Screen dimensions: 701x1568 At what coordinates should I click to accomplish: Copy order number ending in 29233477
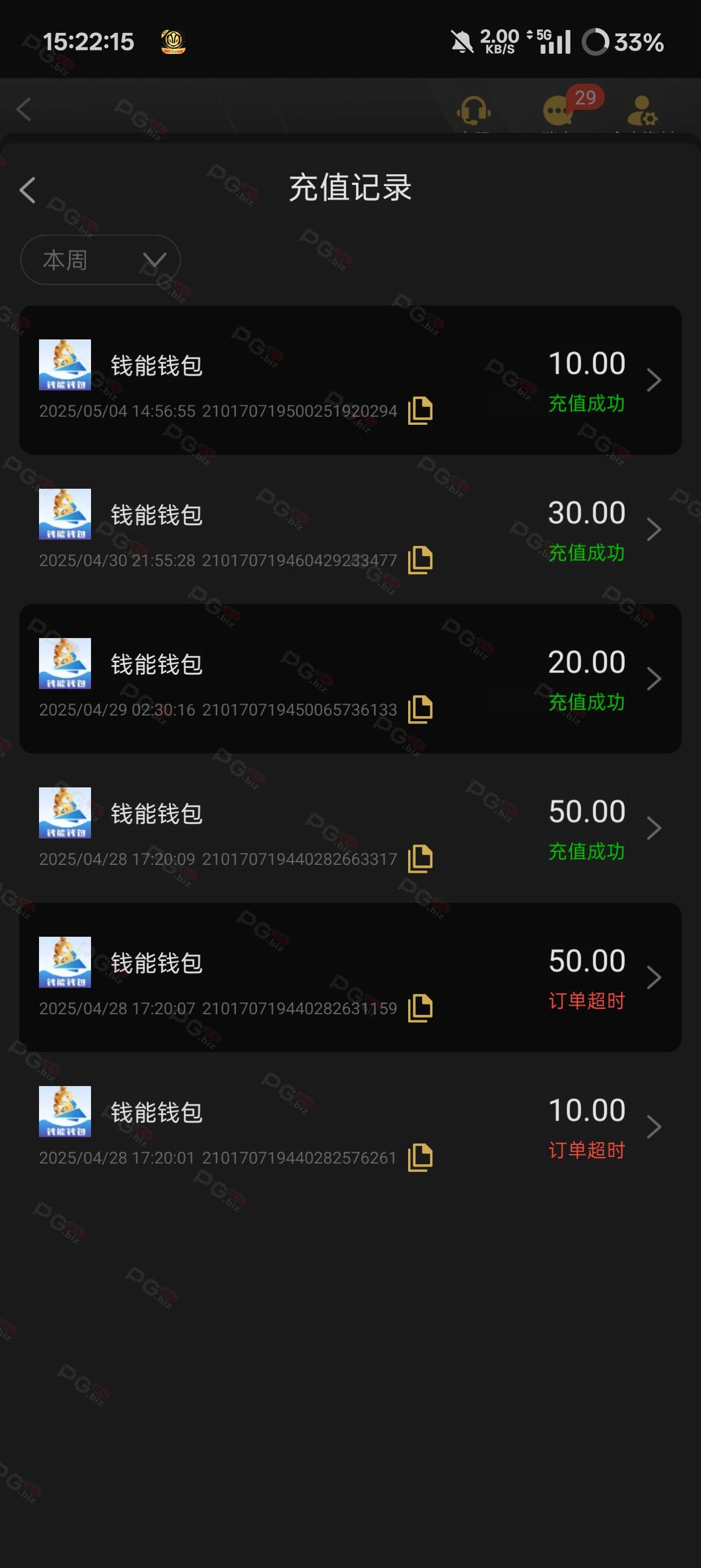click(x=420, y=559)
